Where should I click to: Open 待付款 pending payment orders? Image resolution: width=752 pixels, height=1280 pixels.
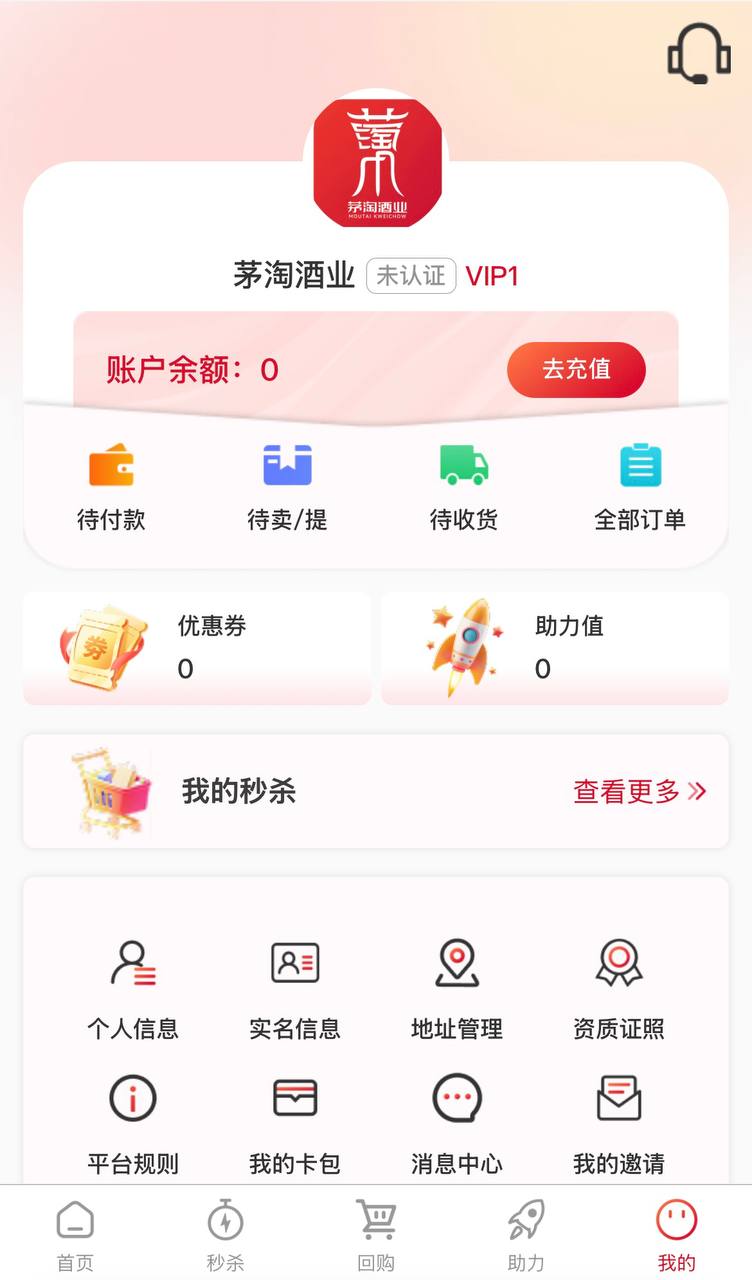pyautogui.click(x=111, y=487)
